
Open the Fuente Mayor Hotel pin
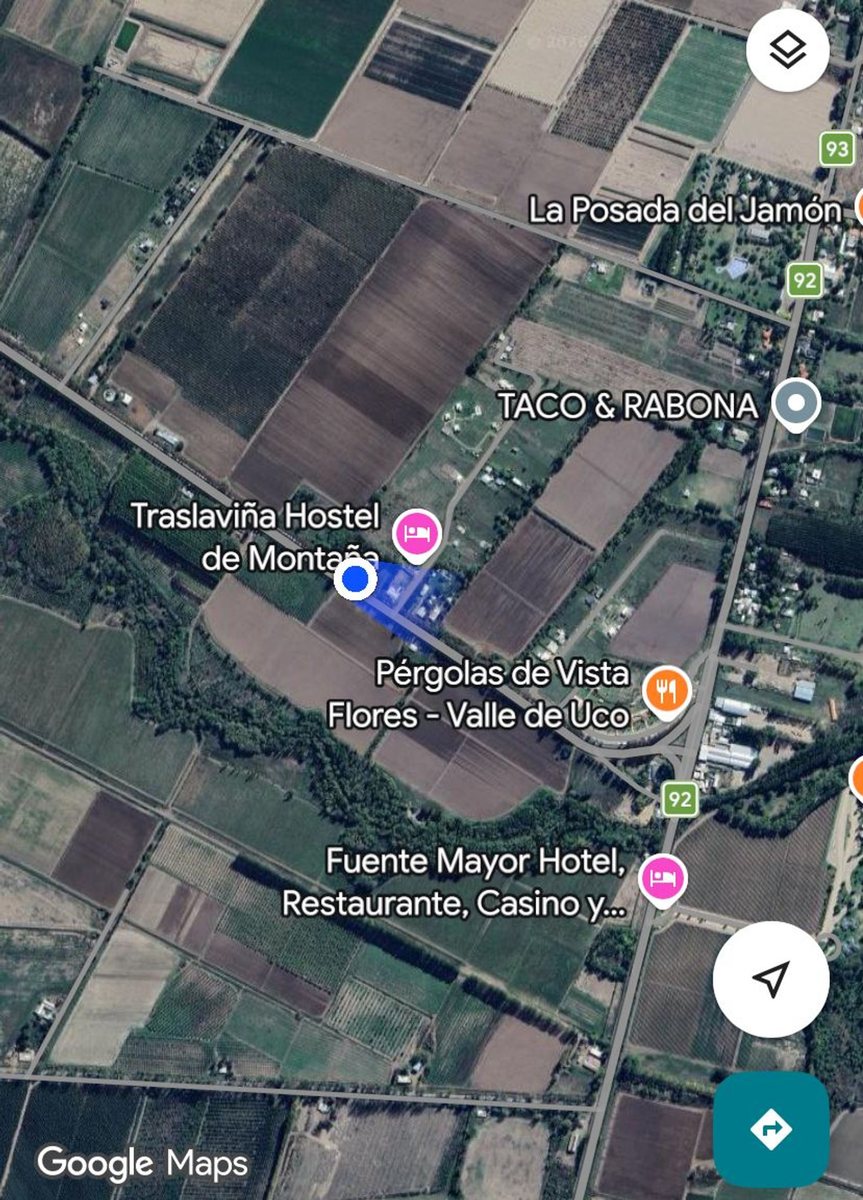click(662, 879)
